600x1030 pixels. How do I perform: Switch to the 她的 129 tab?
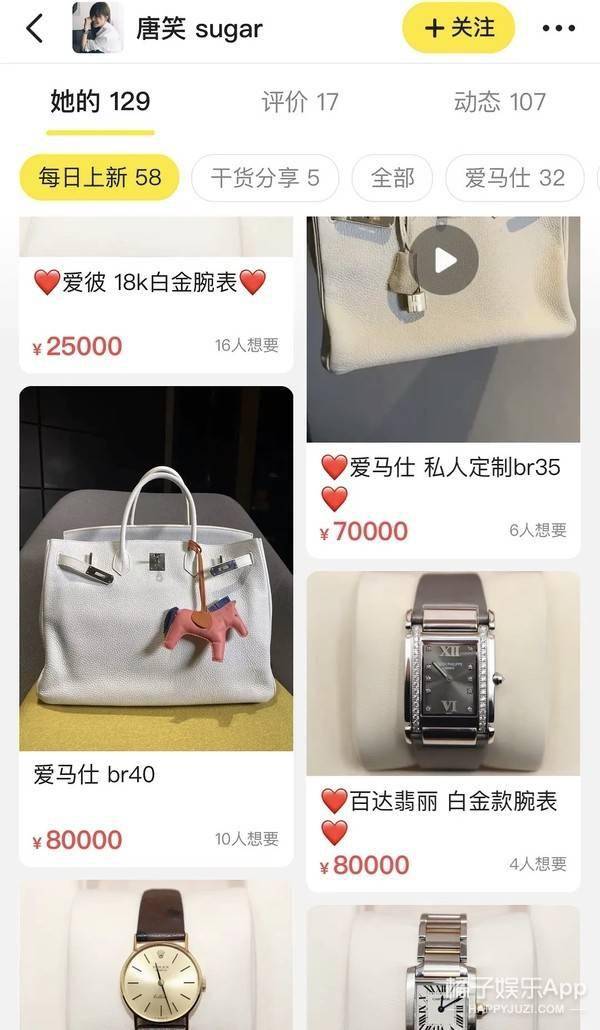coord(100,101)
